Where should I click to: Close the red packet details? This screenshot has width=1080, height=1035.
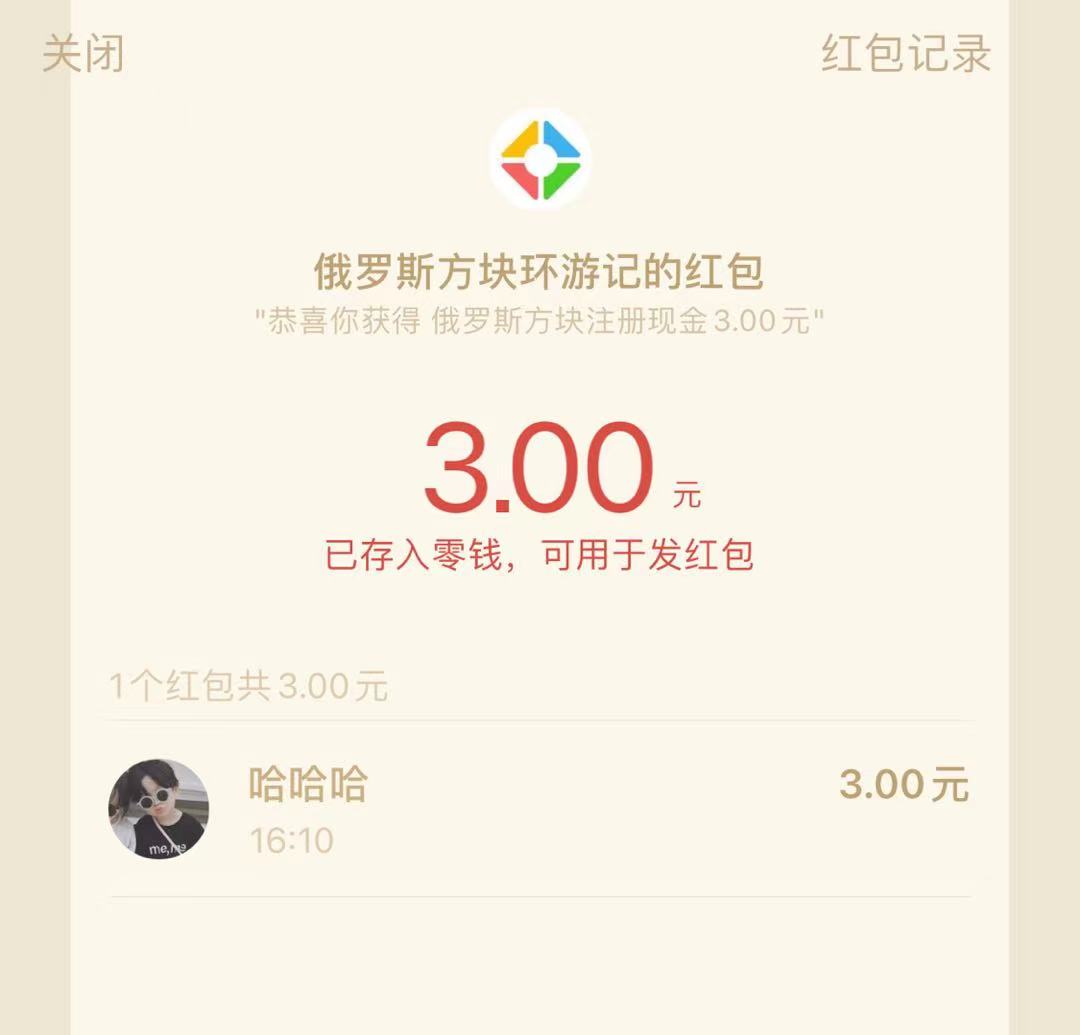click(x=83, y=54)
